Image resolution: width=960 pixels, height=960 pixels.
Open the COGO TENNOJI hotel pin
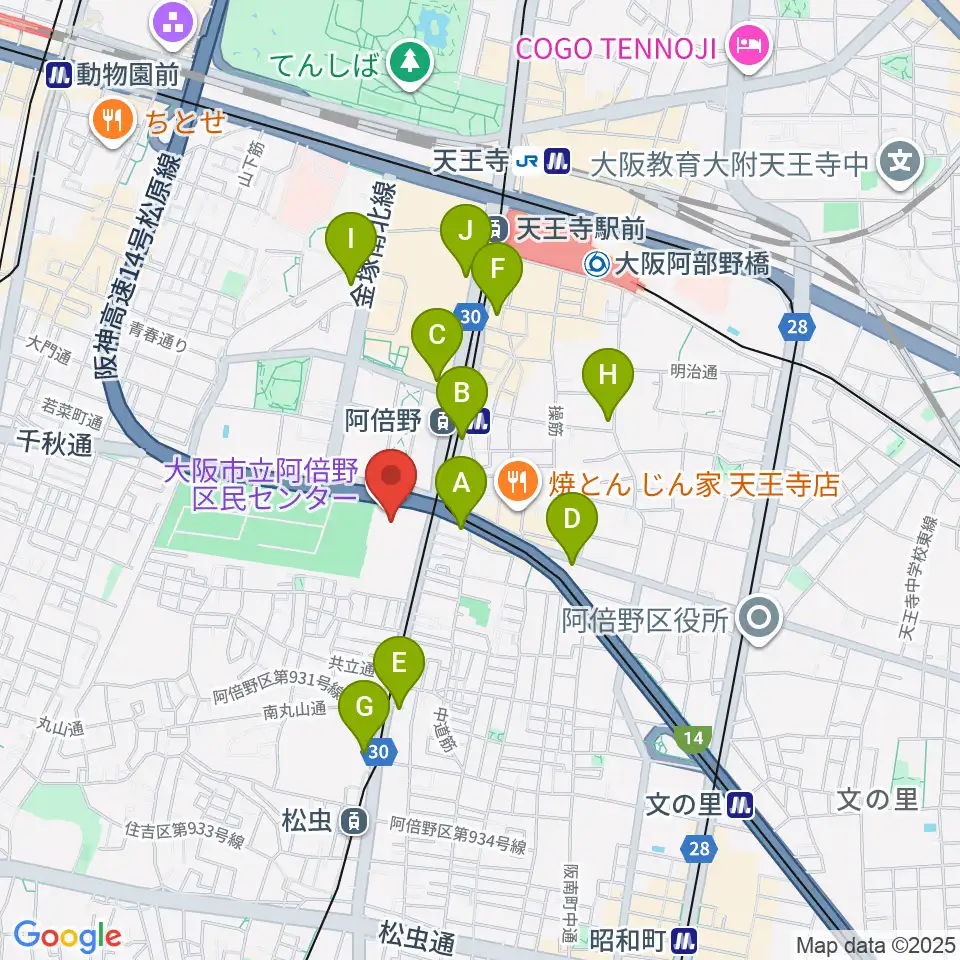click(x=748, y=48)
